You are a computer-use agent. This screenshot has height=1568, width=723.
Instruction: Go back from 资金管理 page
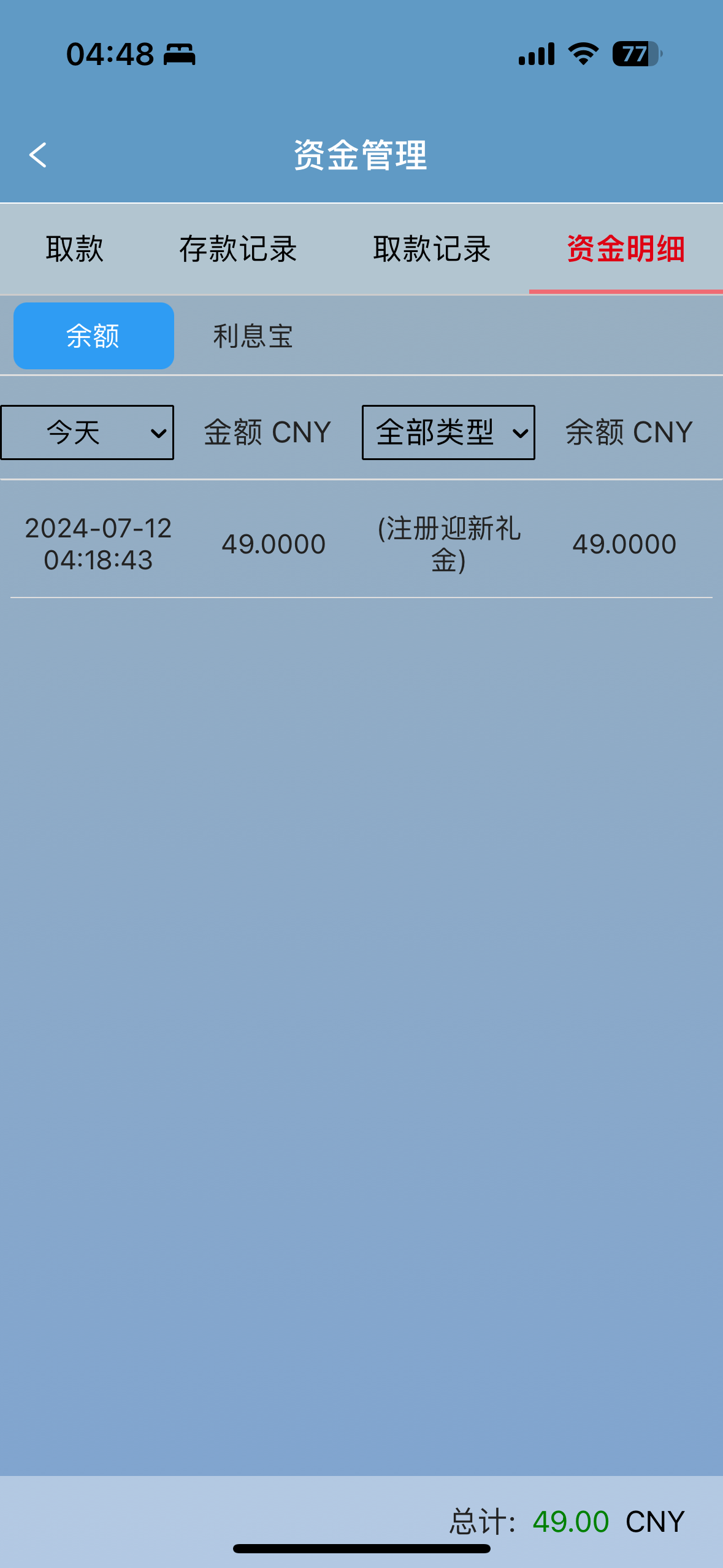pos(38,155)
